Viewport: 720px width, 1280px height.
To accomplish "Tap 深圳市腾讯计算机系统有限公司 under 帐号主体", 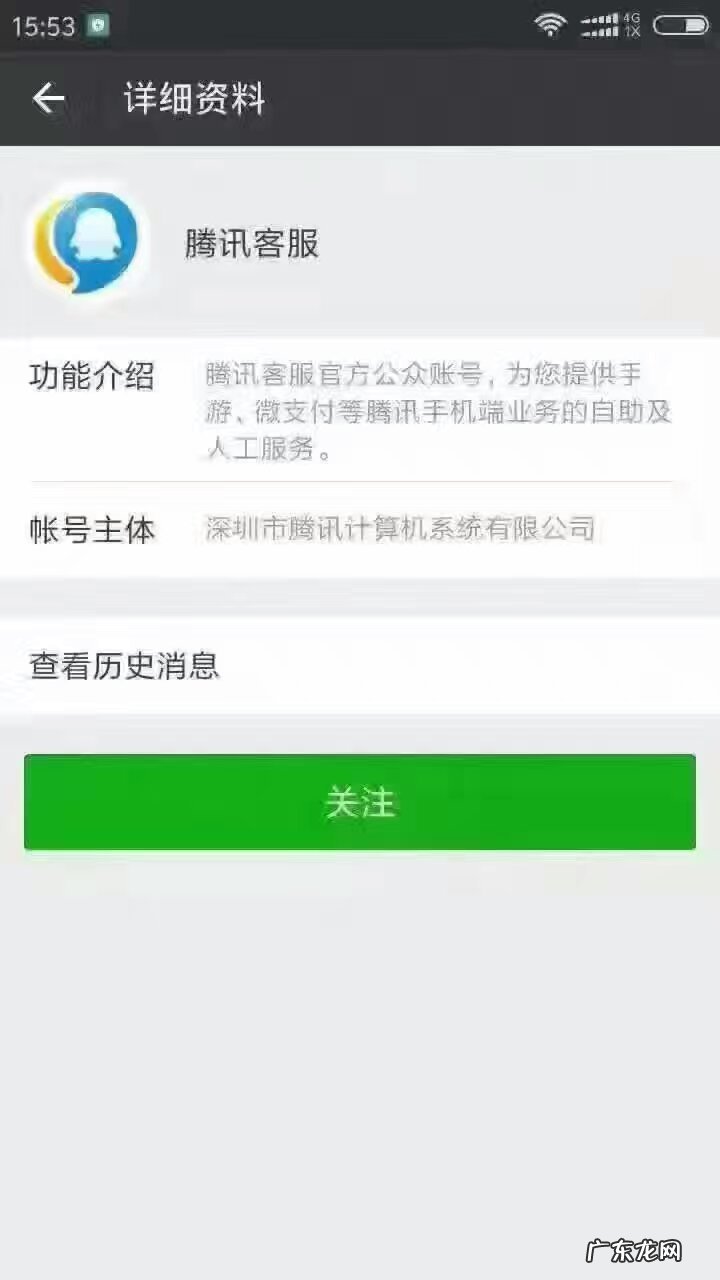I will 400,530.
